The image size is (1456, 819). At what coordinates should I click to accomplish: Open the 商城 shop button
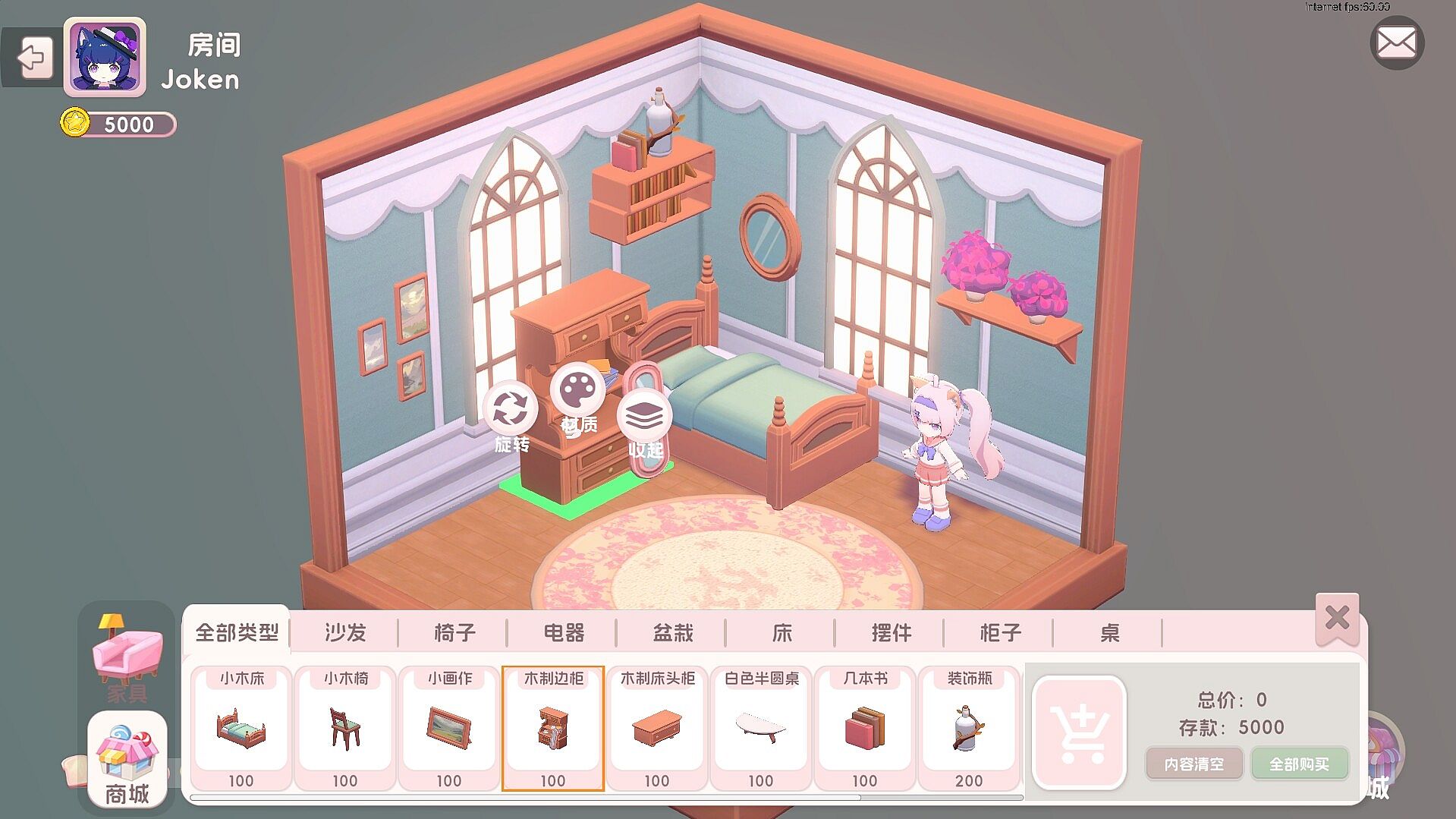(127, 761)
